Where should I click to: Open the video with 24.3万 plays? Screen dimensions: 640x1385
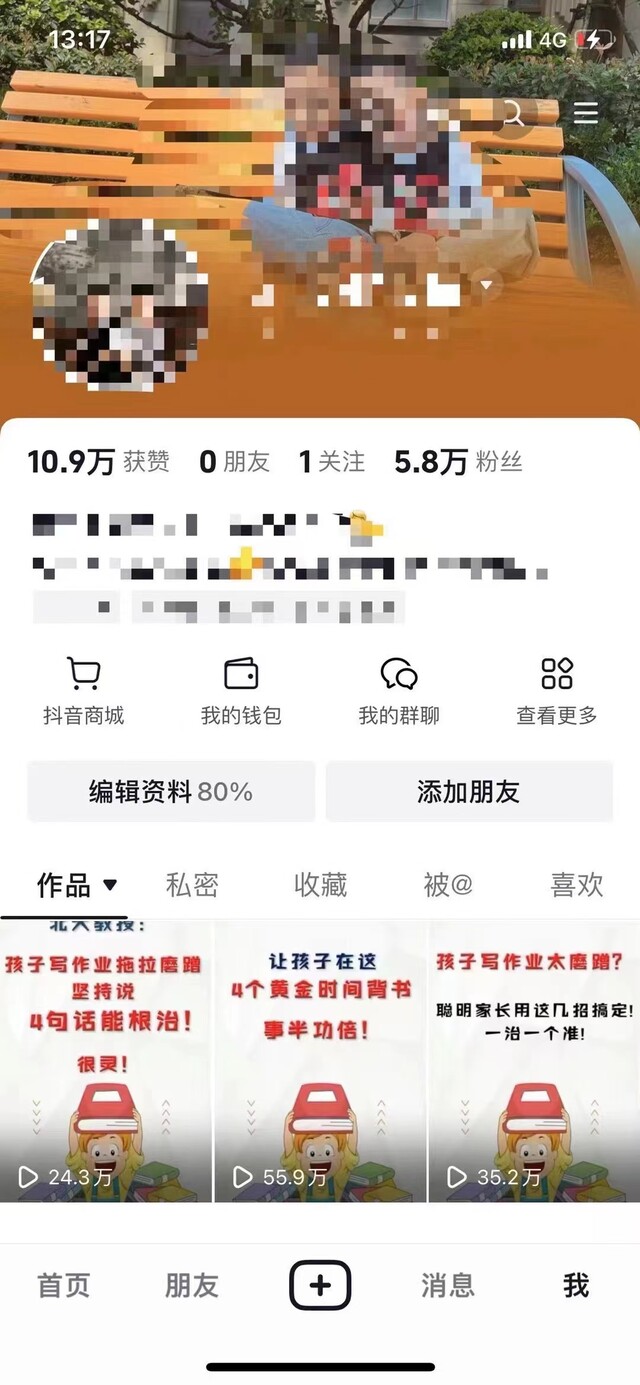pyautogui.click(x=106, y=1061)
